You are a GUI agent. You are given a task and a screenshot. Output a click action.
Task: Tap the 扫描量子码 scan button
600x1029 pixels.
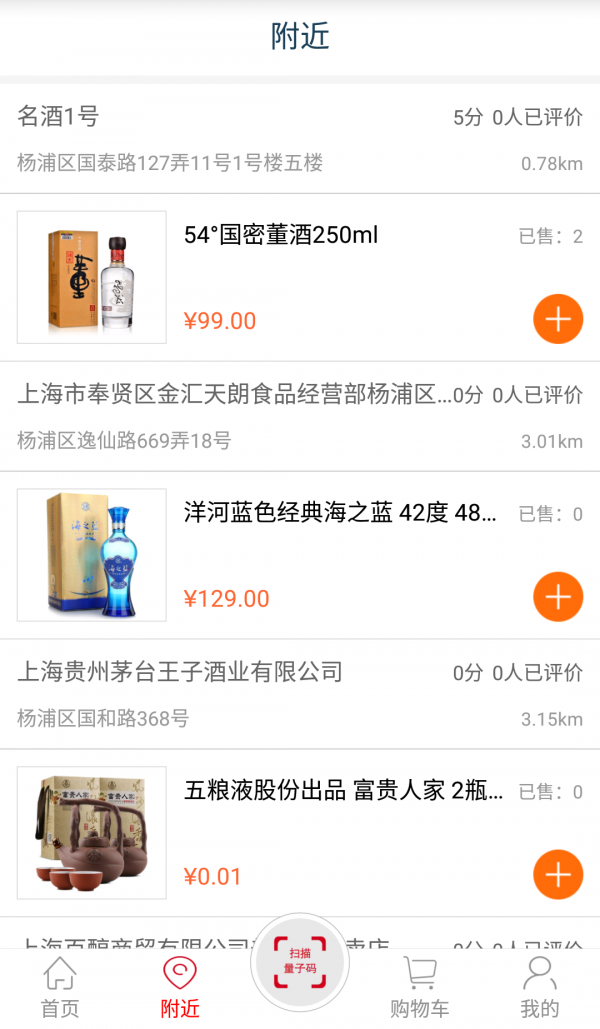[x=300, y=962]
